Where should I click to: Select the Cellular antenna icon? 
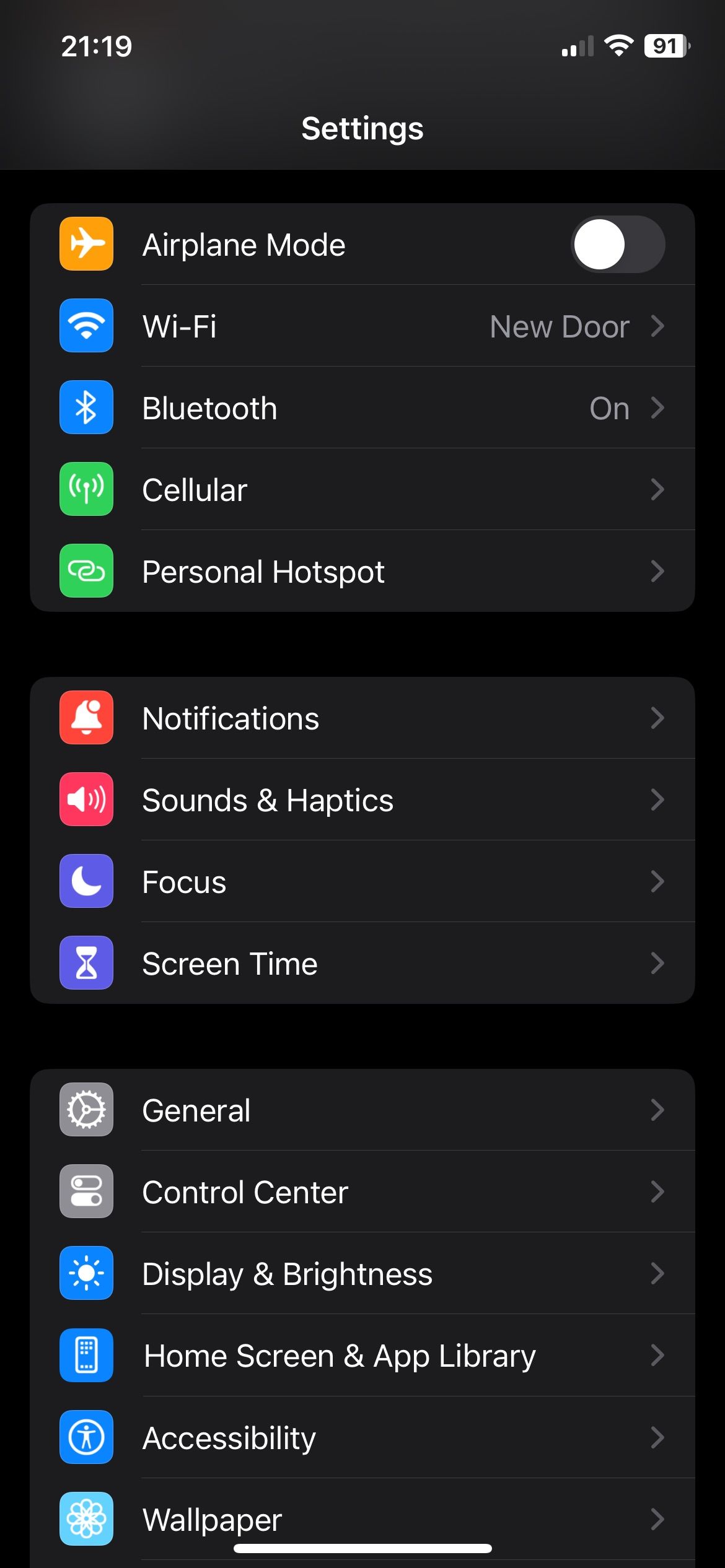click(86, 489)
